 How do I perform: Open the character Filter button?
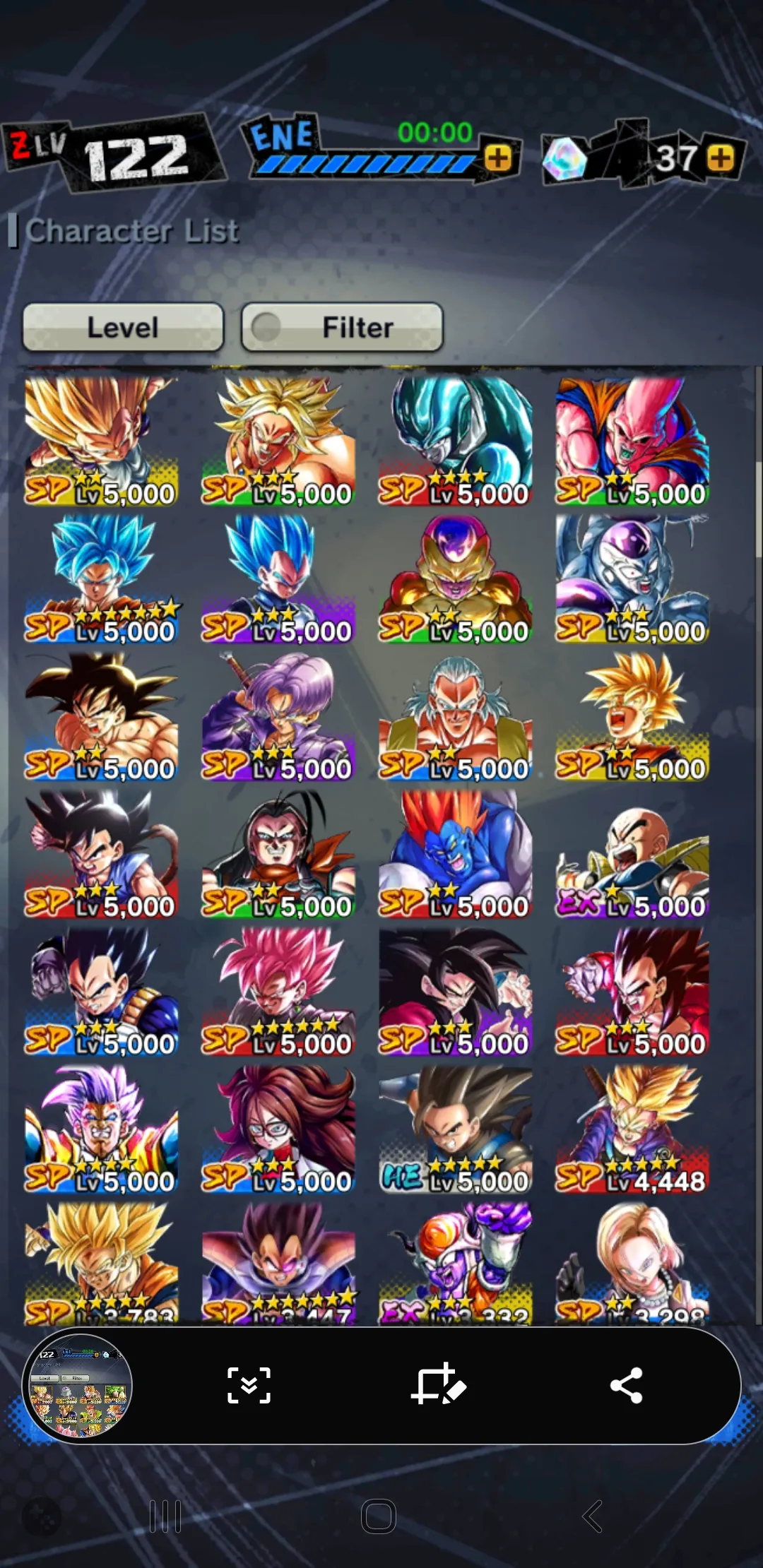pyautogui.click(x=343, y=327)
